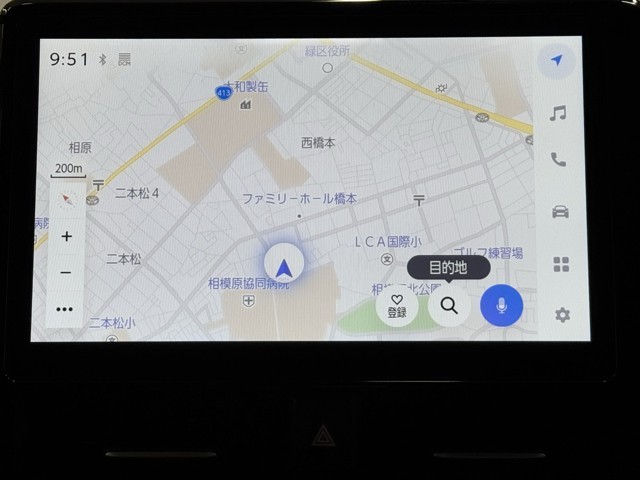Viewport: 640px width, 480px height.
Task: Search for a destination
Action: (x=449, y=306)
